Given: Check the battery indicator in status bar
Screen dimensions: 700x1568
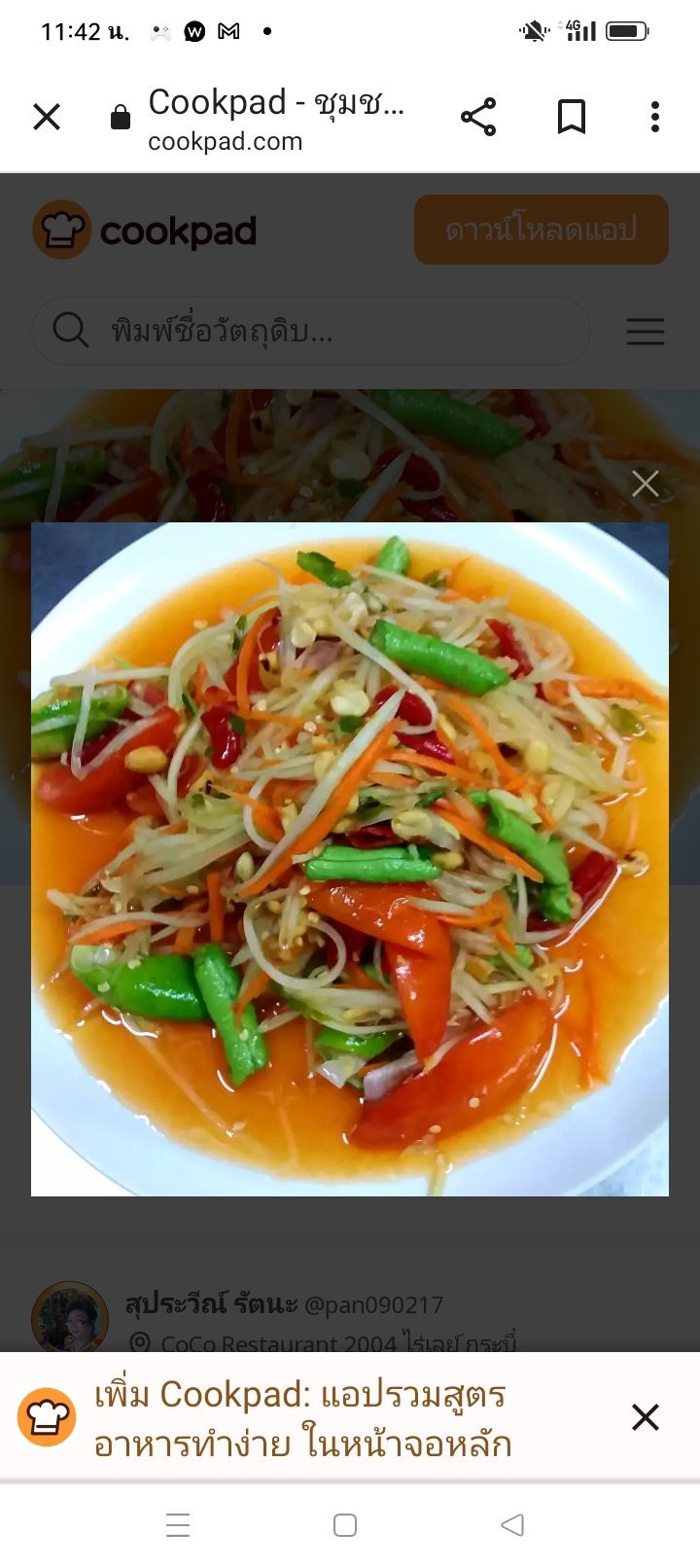Looking at the screenshot, I should click(629, 30).
